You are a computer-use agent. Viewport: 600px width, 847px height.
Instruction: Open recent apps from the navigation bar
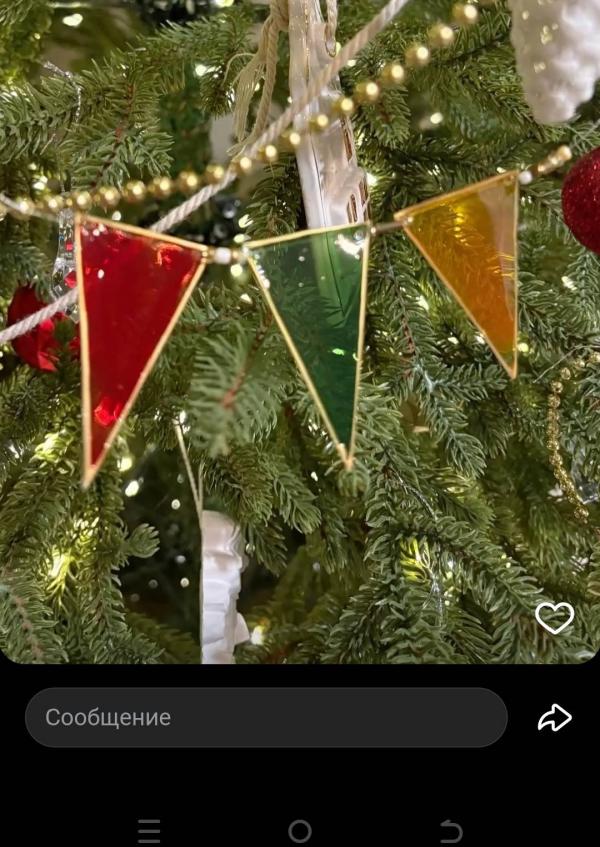point(149,831)
